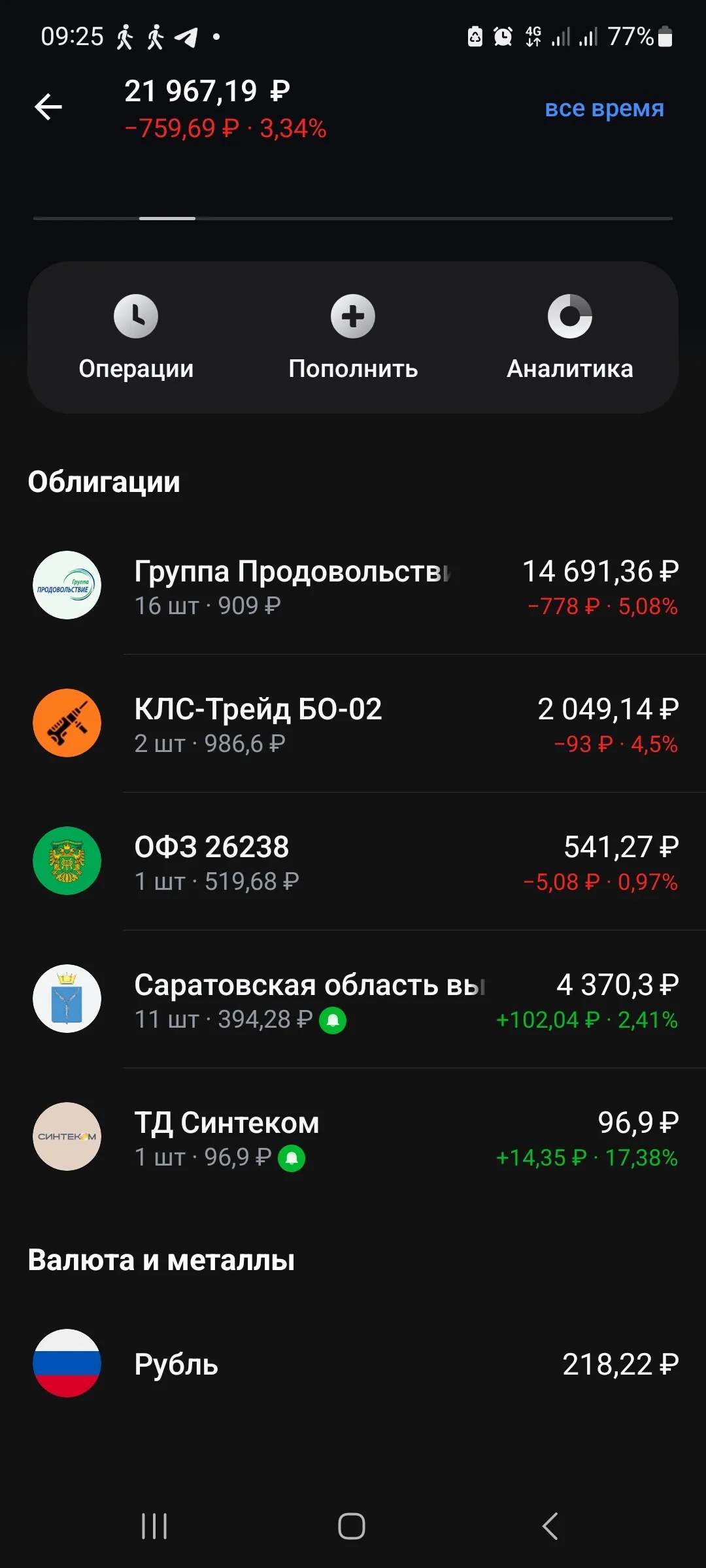Open the Саратовская область bond
Viewport: 706px width, 1568px height.
coord(353,1000)
